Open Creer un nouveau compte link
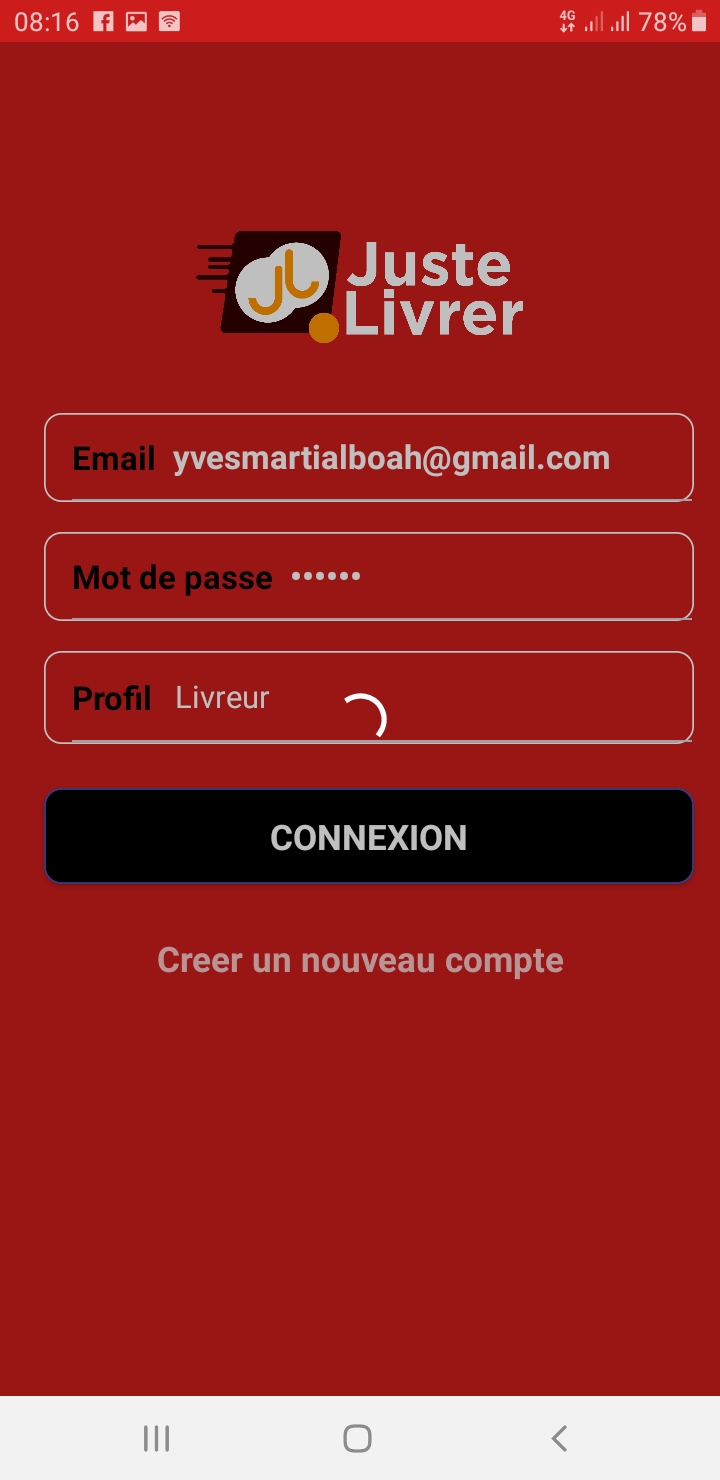Screen dimensions: 720x1480 coord(360,961)
